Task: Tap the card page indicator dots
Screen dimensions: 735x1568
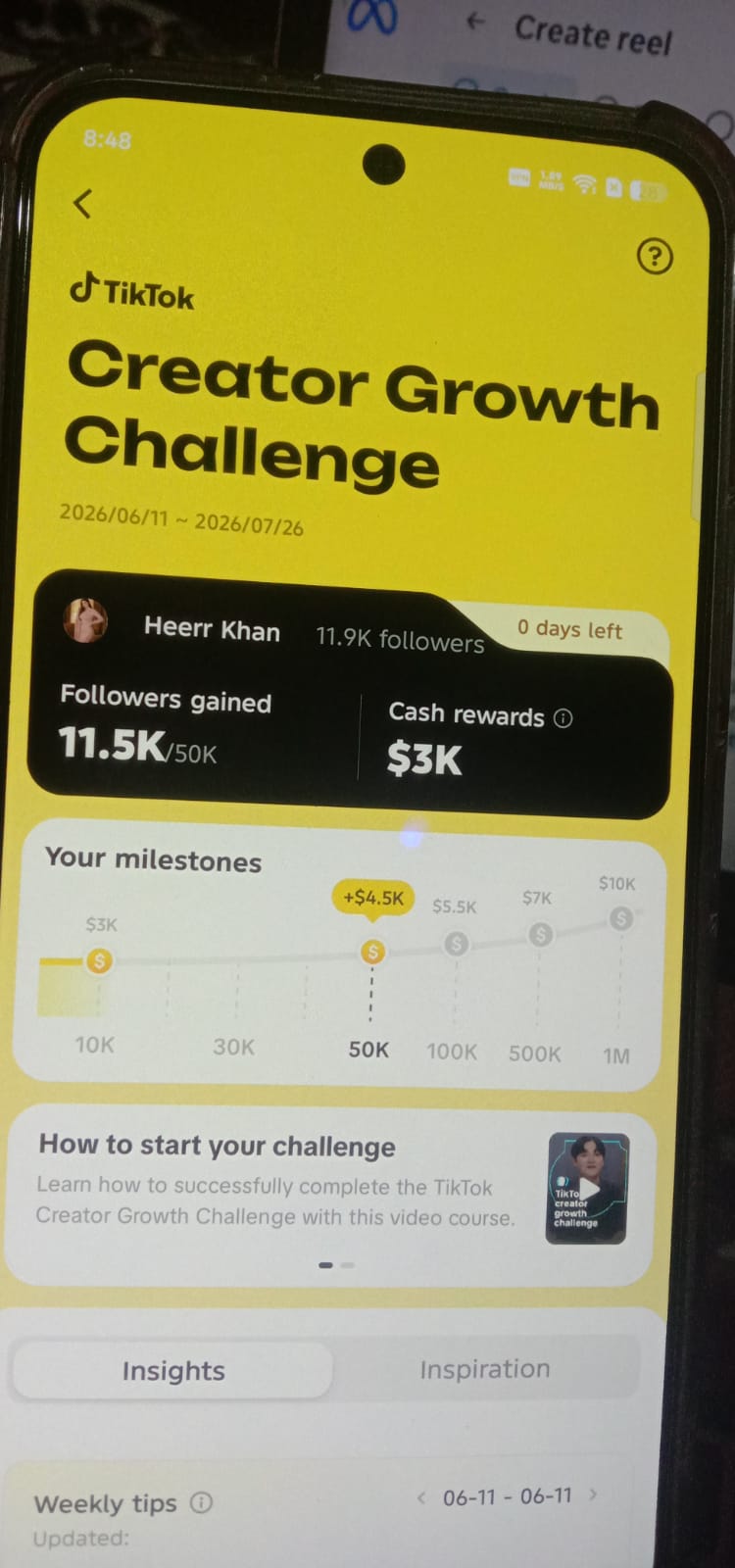Action: click(336, 1265)
